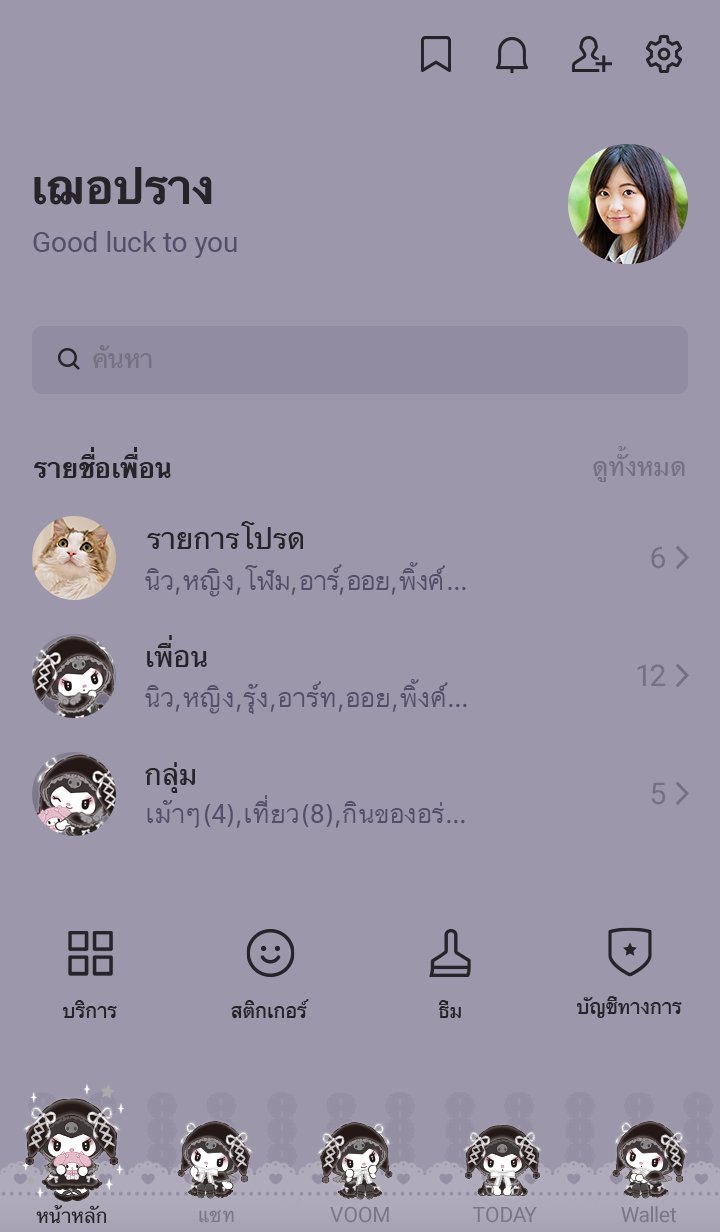Open the เพื่อน friends list
This screenshot has width=720, height=1232.
[360, 676]
